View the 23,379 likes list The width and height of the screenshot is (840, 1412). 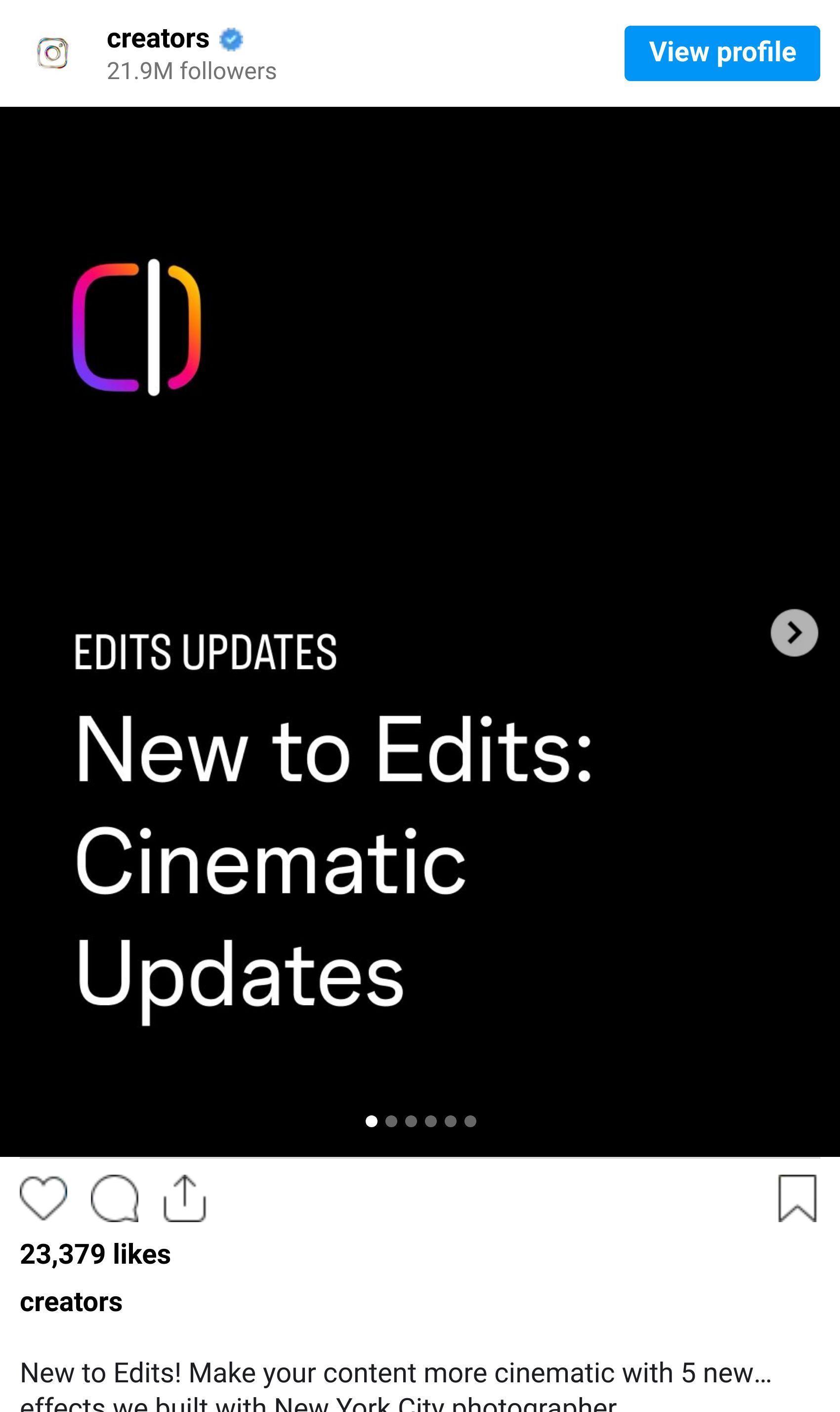pos(95,1253)
